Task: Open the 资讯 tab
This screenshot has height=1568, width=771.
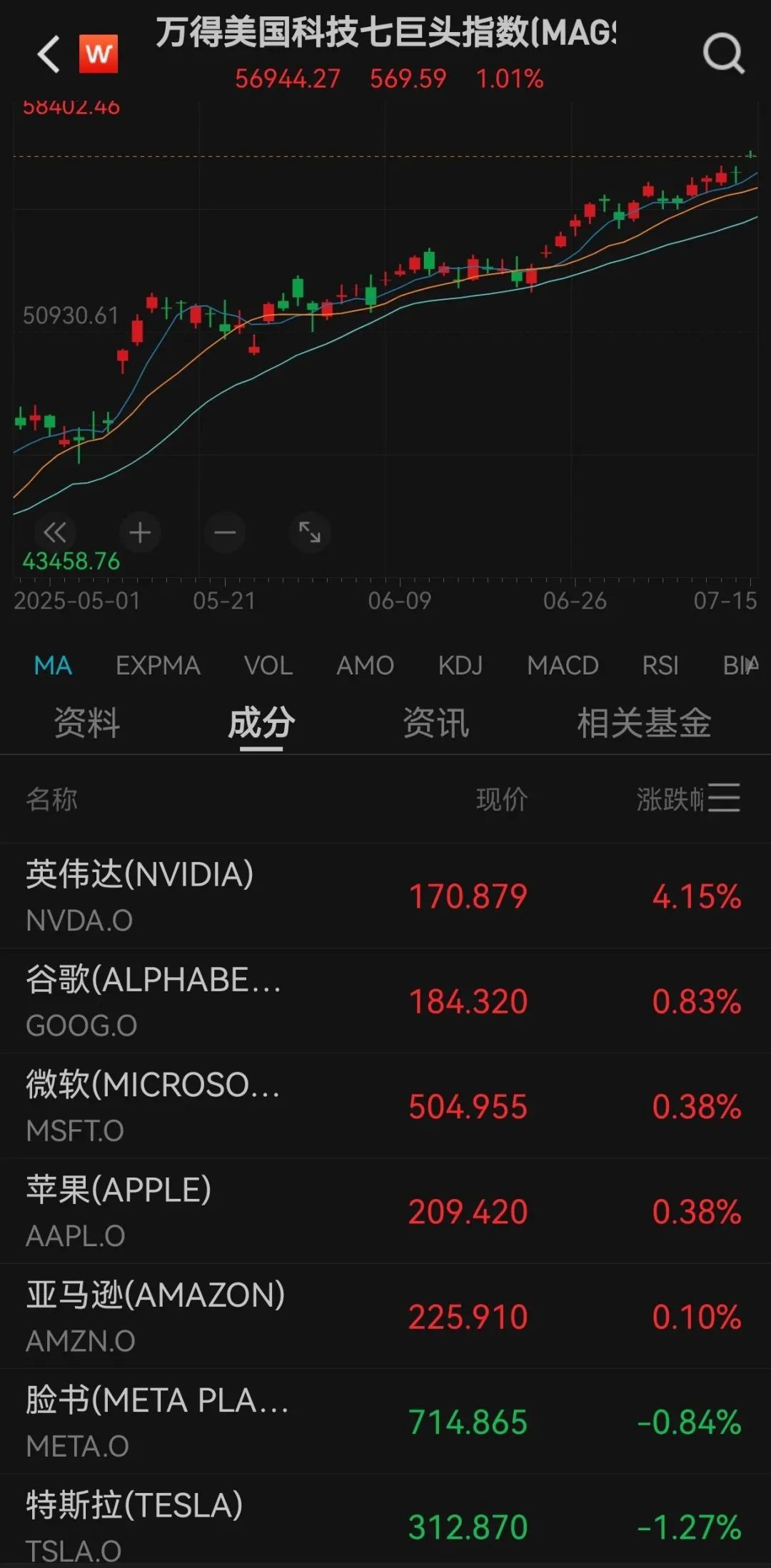Action: 436,723
